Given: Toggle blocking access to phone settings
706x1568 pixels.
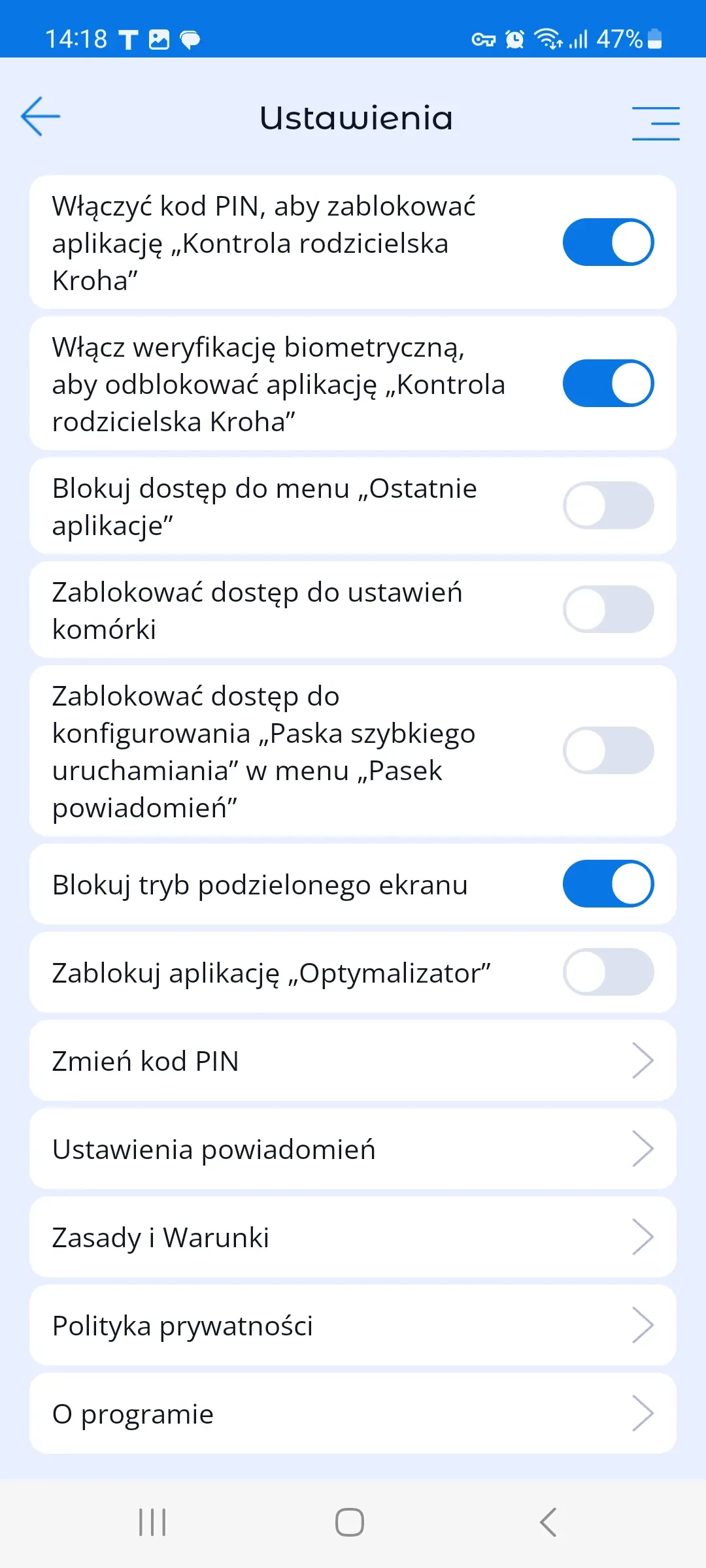Looking at the screenshot, I should point(608,610).
